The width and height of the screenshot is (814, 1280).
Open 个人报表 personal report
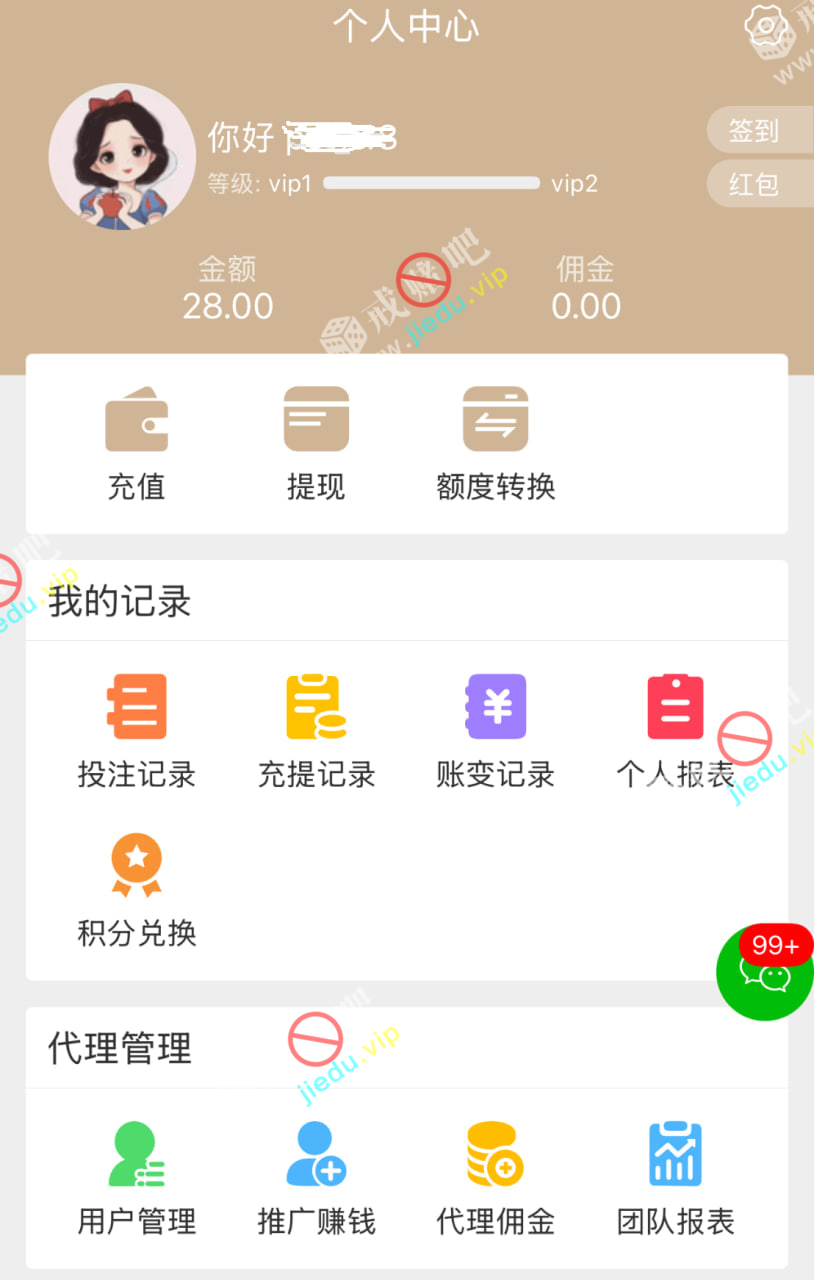point(675,731)
